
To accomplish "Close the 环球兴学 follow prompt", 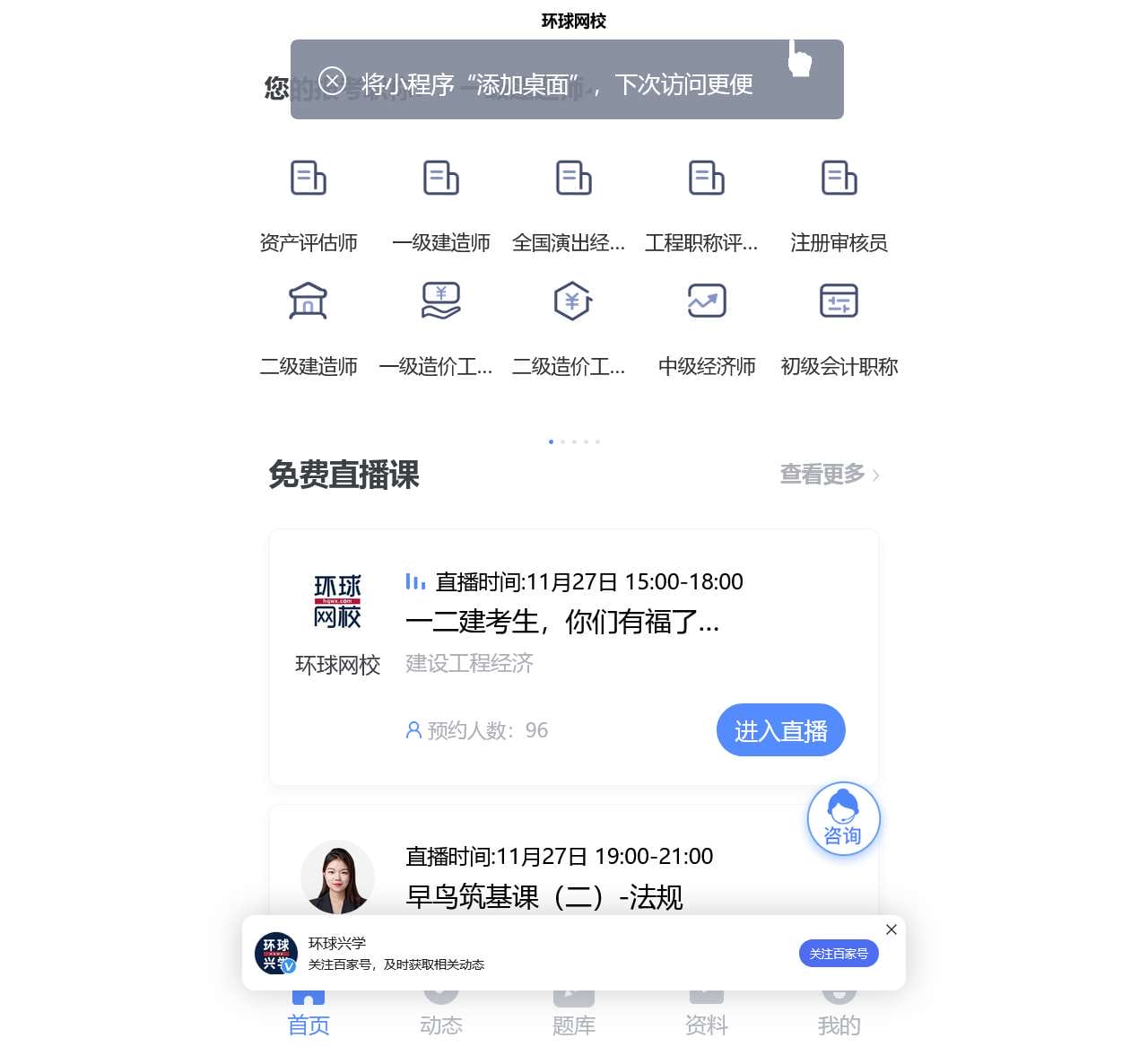I will tap(891, 929).
